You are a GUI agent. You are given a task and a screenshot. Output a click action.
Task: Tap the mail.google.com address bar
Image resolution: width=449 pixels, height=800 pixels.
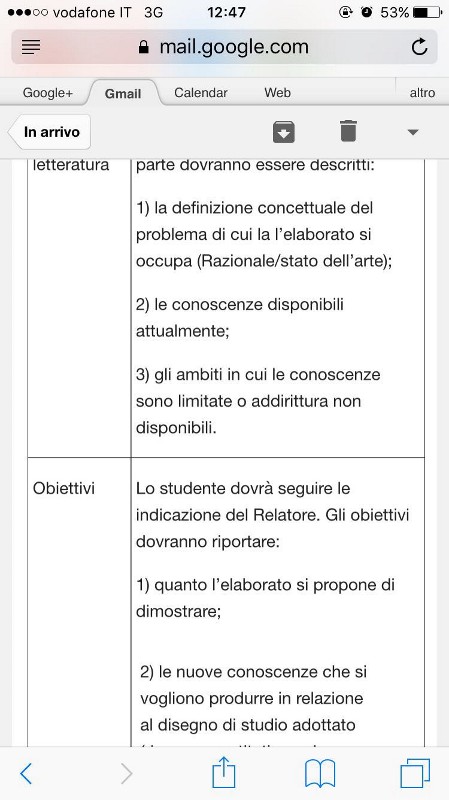pos(224,47)
